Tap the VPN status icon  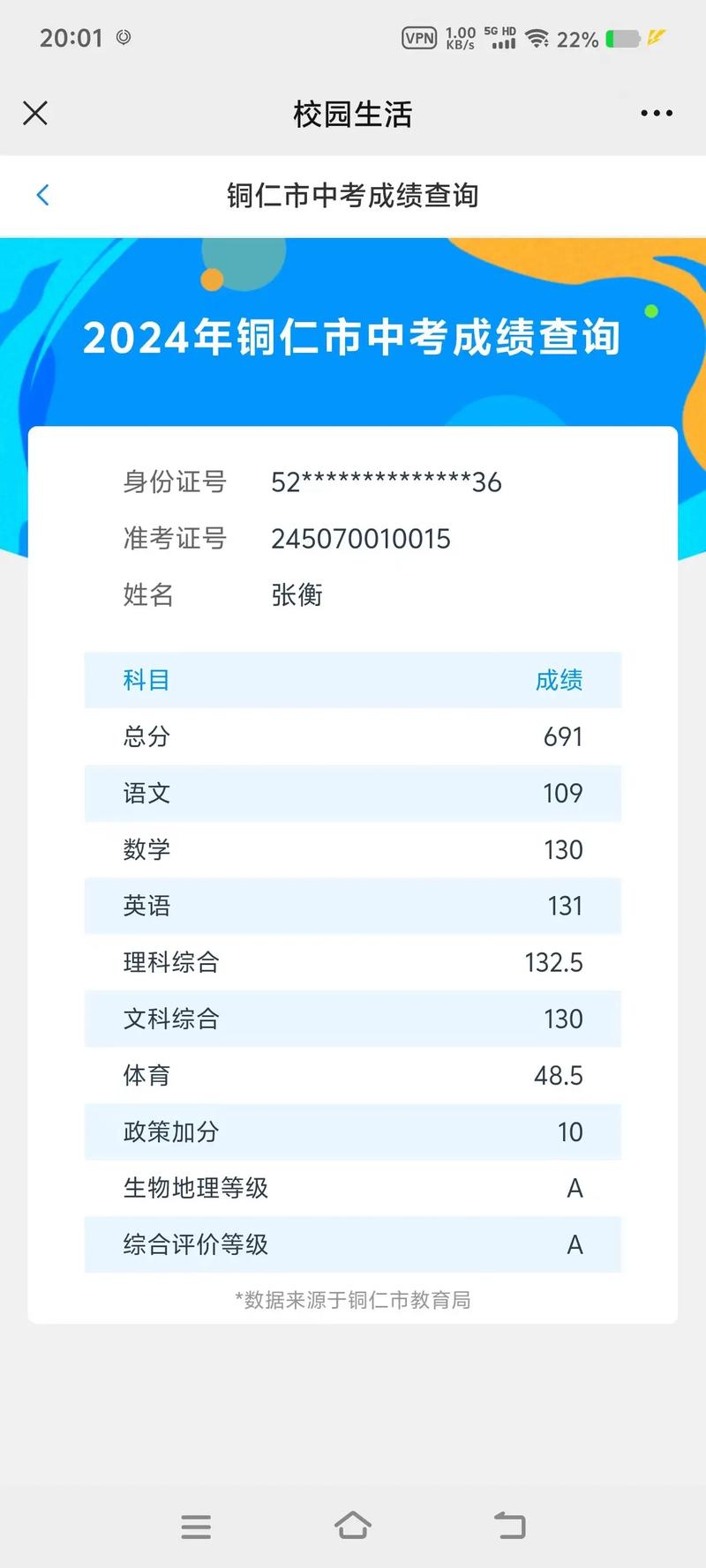pos(417,38)
